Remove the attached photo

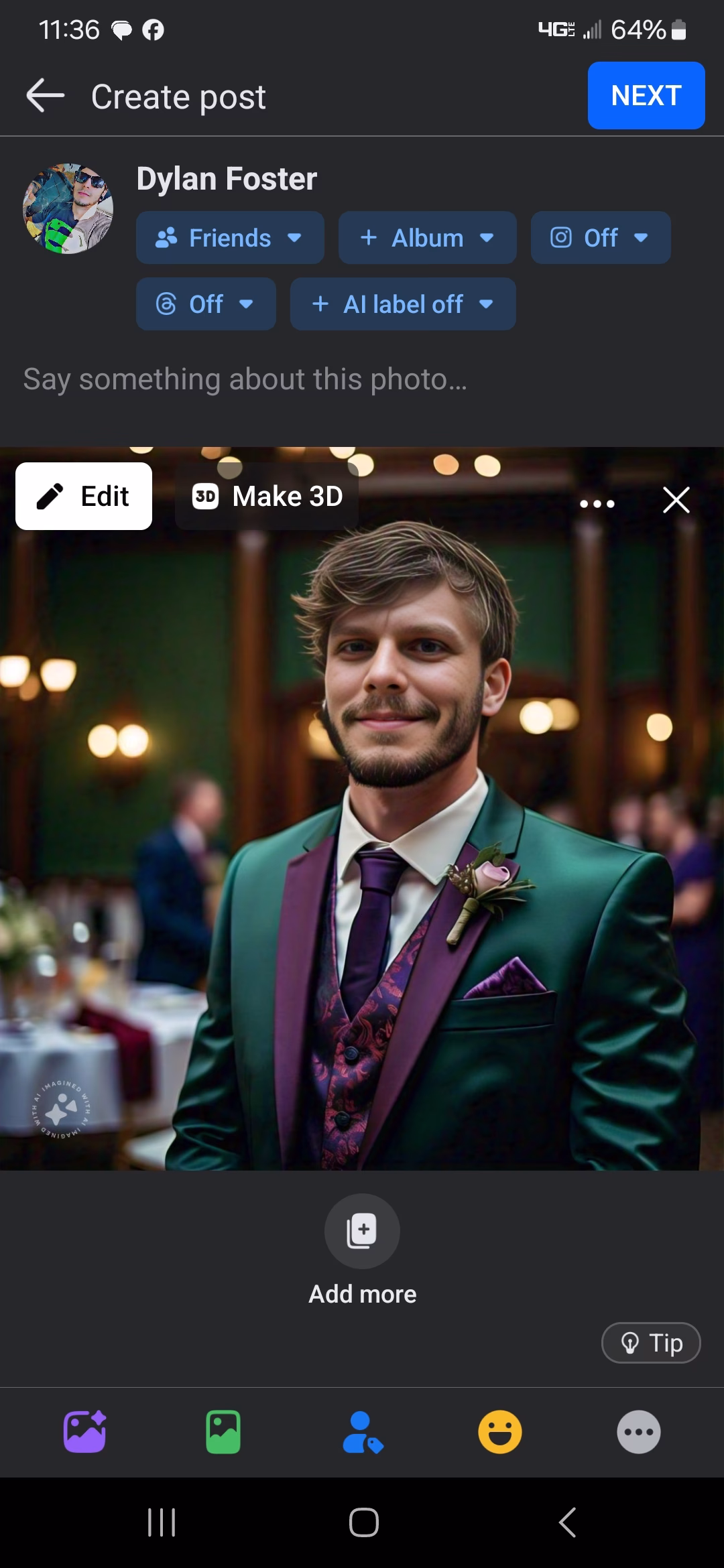point(676,500)
